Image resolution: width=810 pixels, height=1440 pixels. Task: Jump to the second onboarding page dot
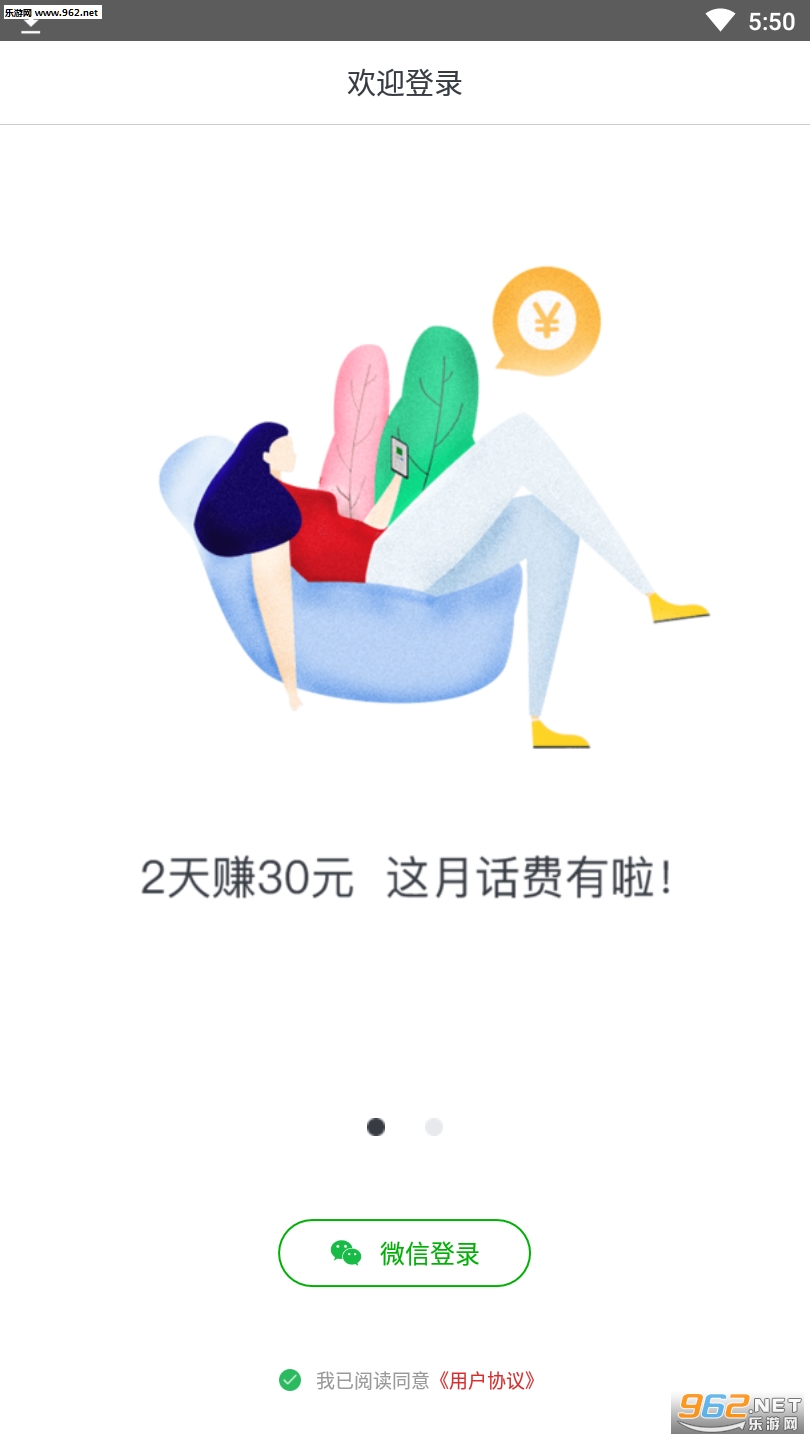click(434, 1127)
